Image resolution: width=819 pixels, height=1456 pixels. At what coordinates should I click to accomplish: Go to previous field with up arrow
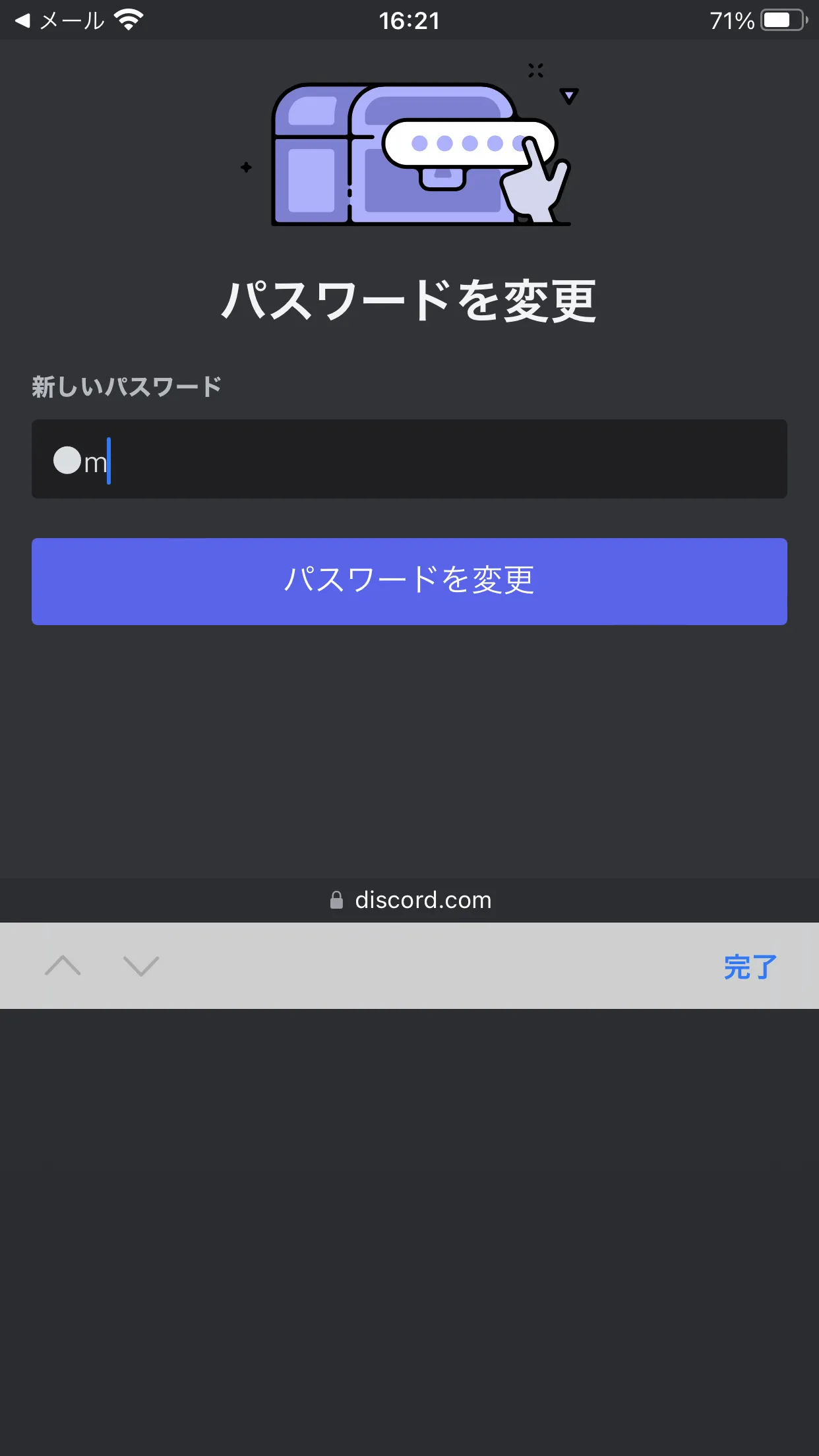coord(63,966)
